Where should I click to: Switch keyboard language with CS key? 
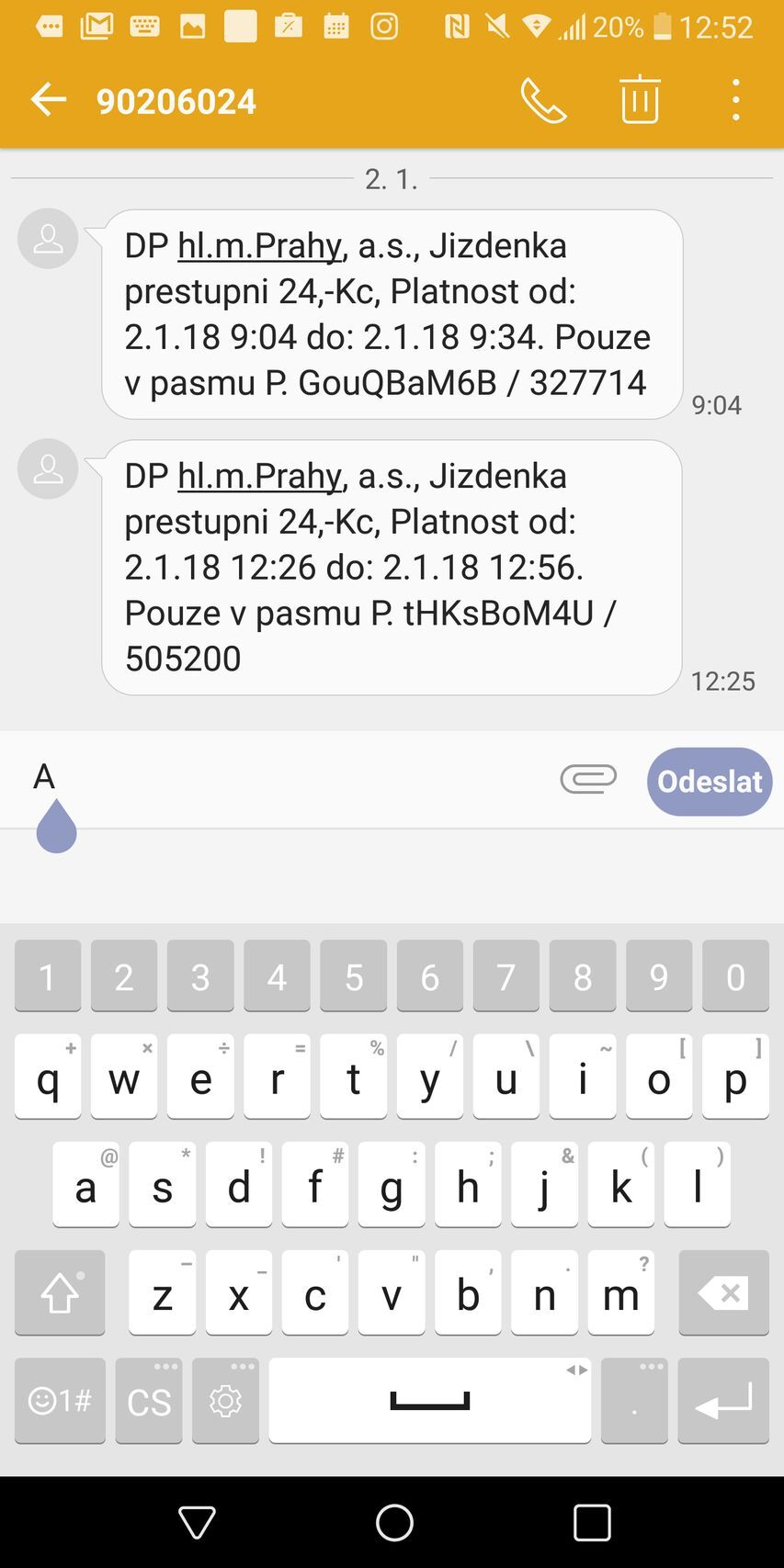tap(149, 1401)
